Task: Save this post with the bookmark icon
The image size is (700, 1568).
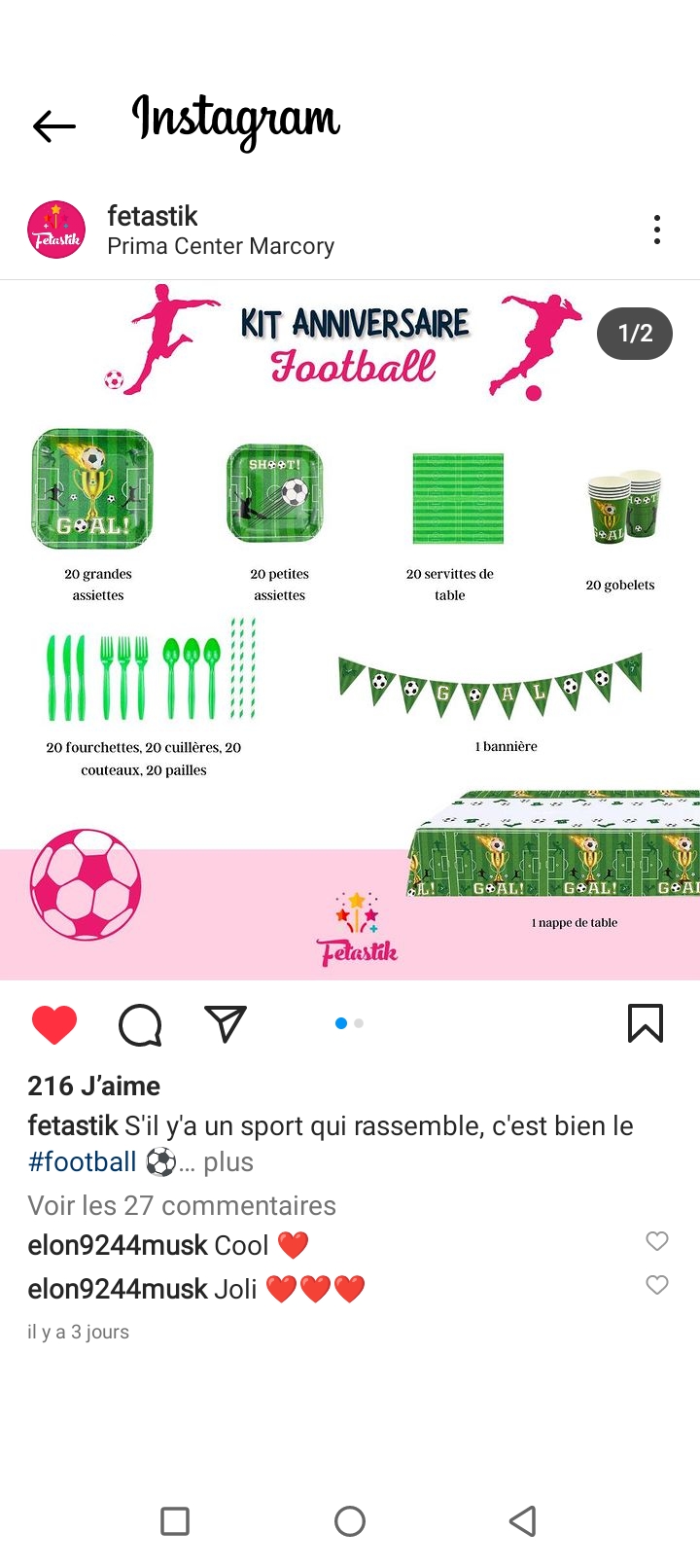Action: (x=646, y=1023)
